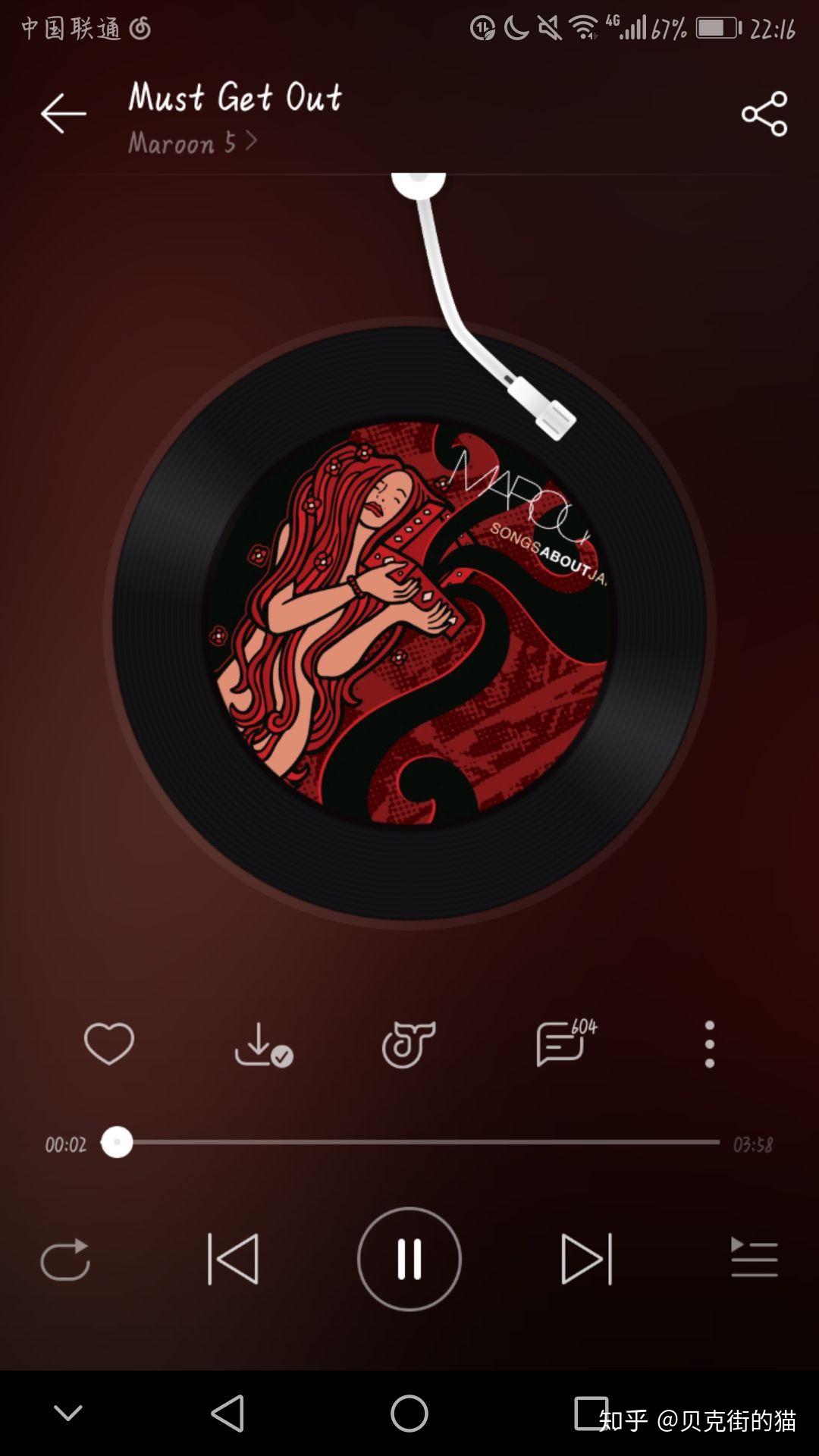The height and width of the screenshot is (1456, 819).
Task: Skip to the previous track
Action: coord(233,1259)
